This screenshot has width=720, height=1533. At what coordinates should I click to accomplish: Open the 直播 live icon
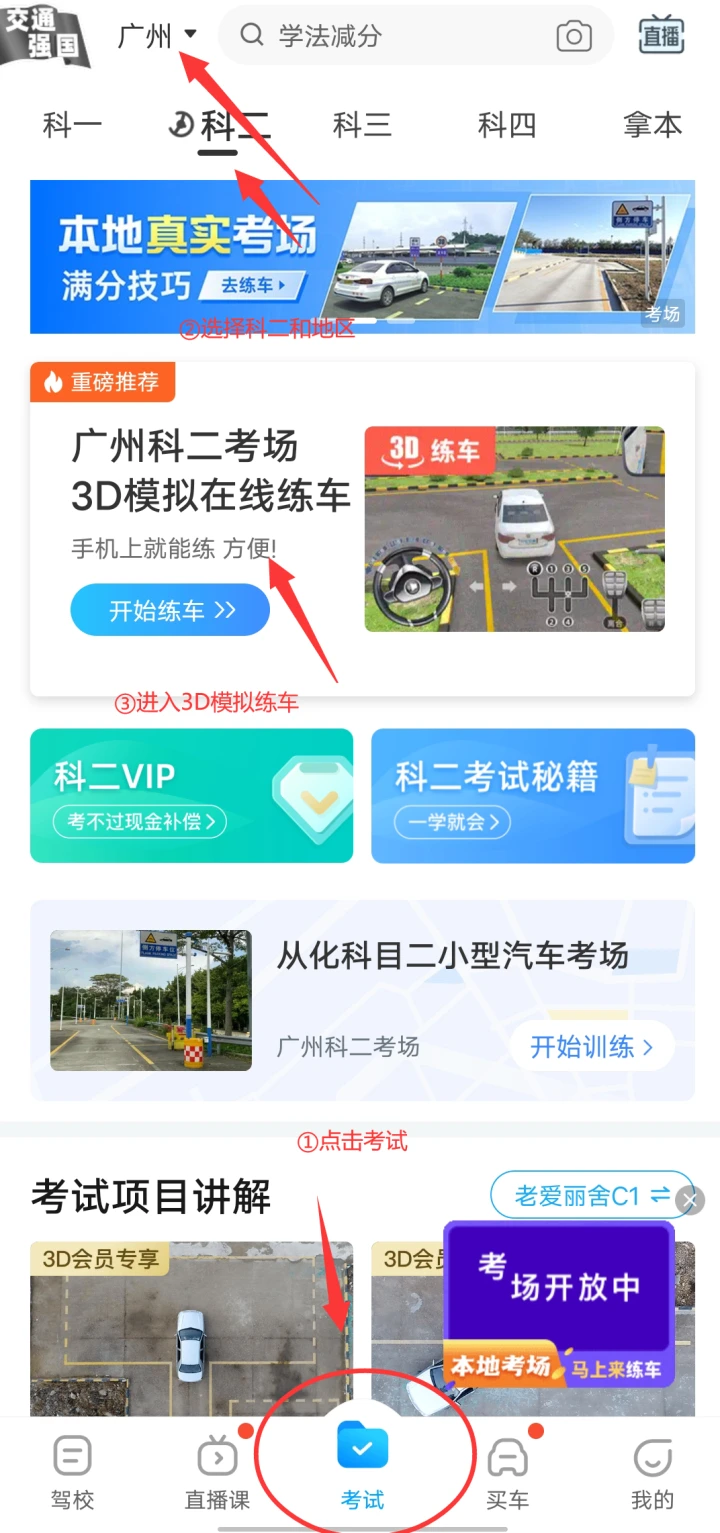click(x=661, y=35)
